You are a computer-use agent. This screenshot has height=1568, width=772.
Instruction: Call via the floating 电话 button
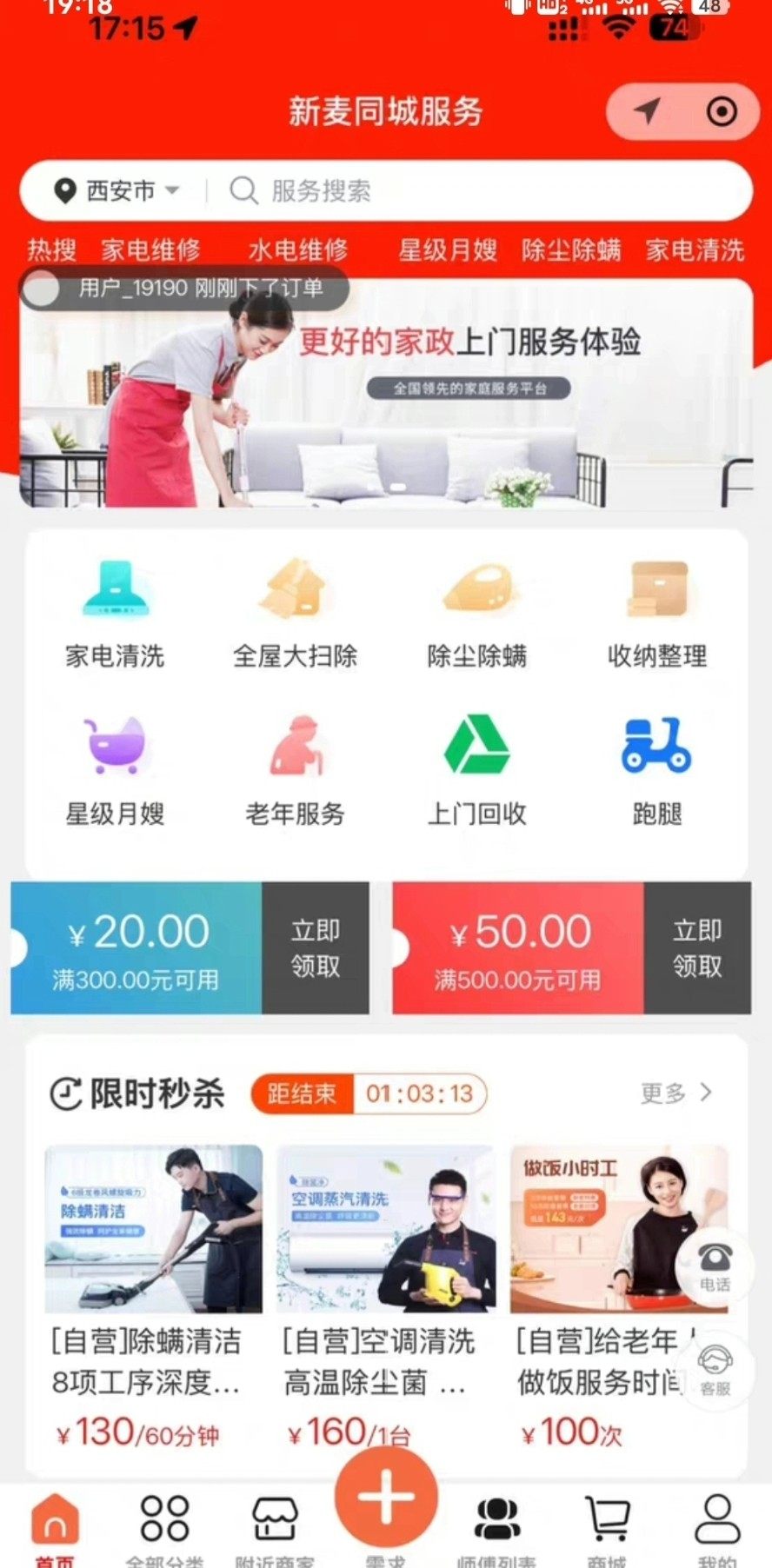pos(715,1265)
